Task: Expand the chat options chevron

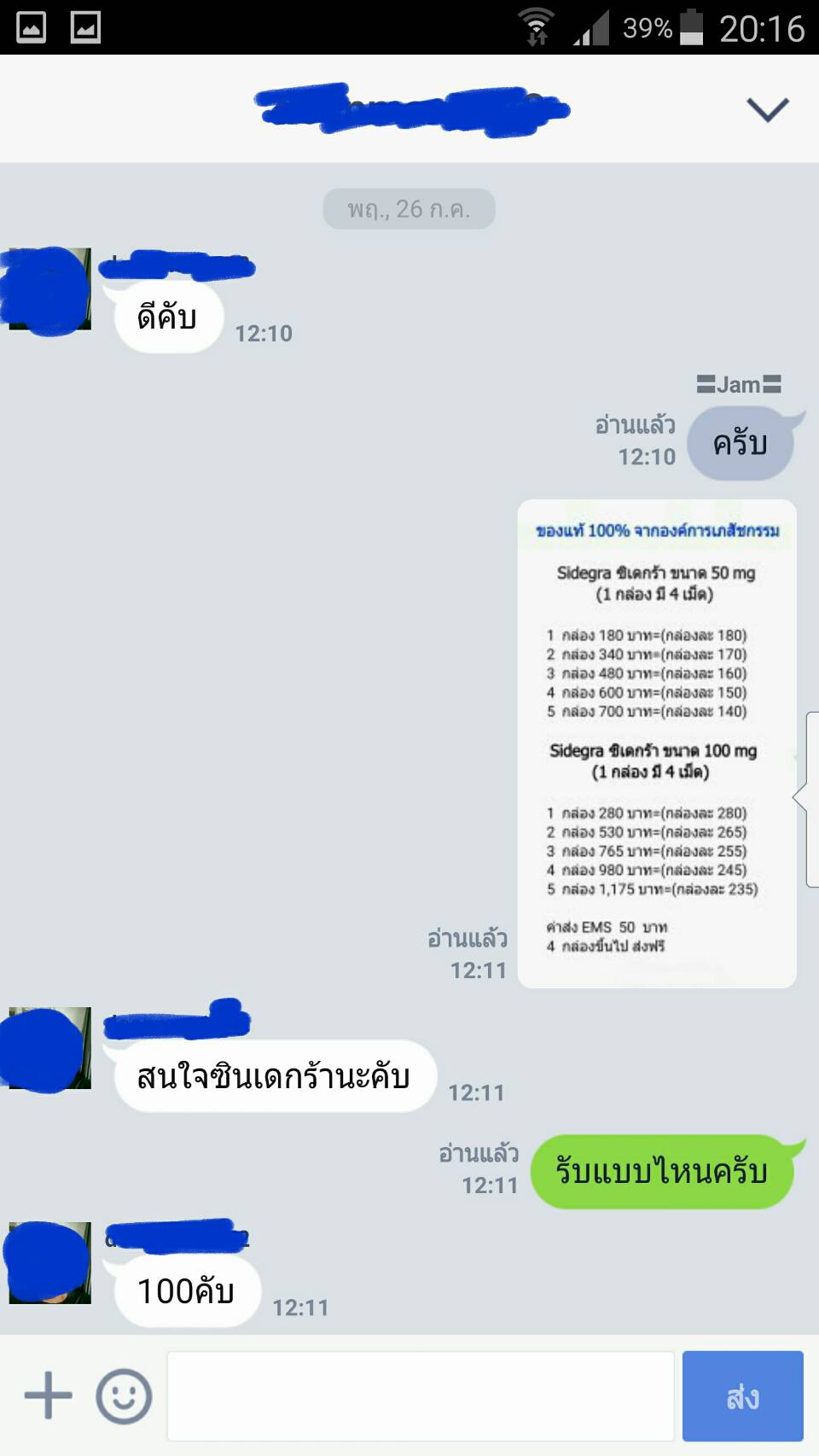Action: [x=767, y=109]
